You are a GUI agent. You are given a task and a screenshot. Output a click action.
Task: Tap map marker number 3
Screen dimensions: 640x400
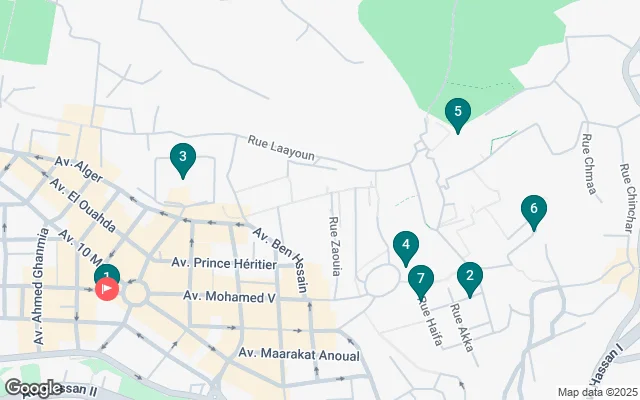point(181,157)
